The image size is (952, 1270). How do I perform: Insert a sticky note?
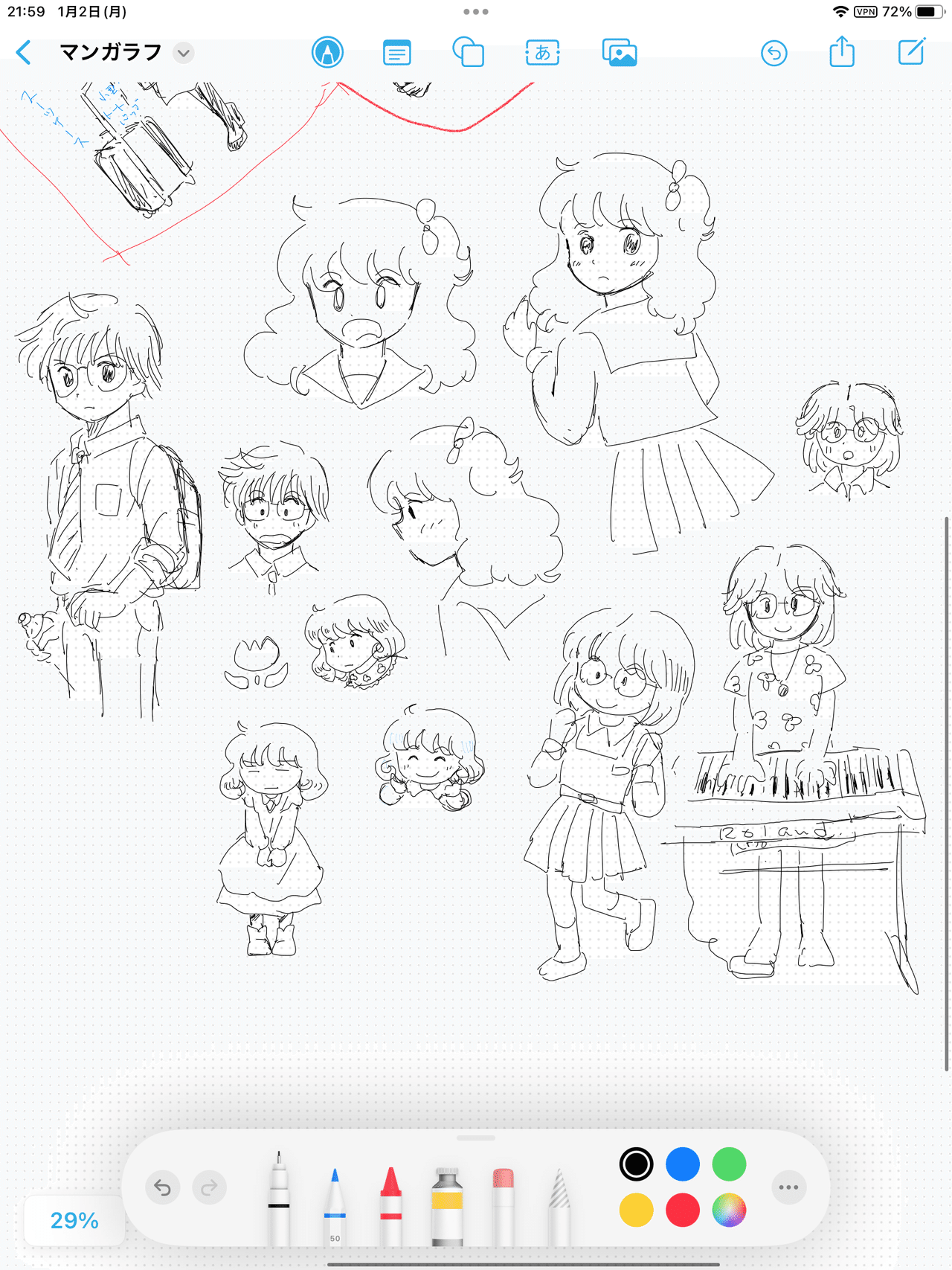397,53
